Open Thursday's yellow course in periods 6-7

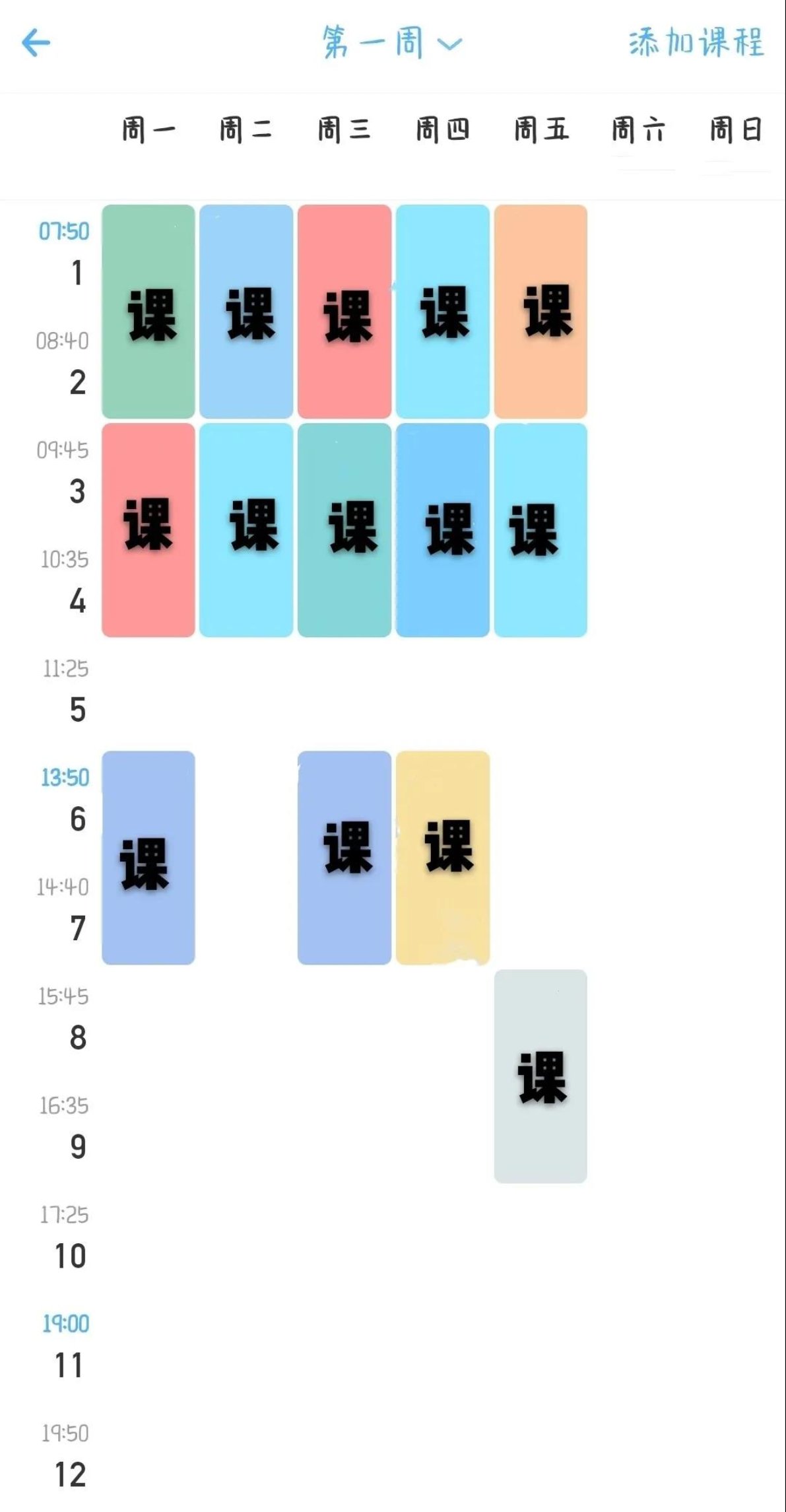[x=442, y=858]
